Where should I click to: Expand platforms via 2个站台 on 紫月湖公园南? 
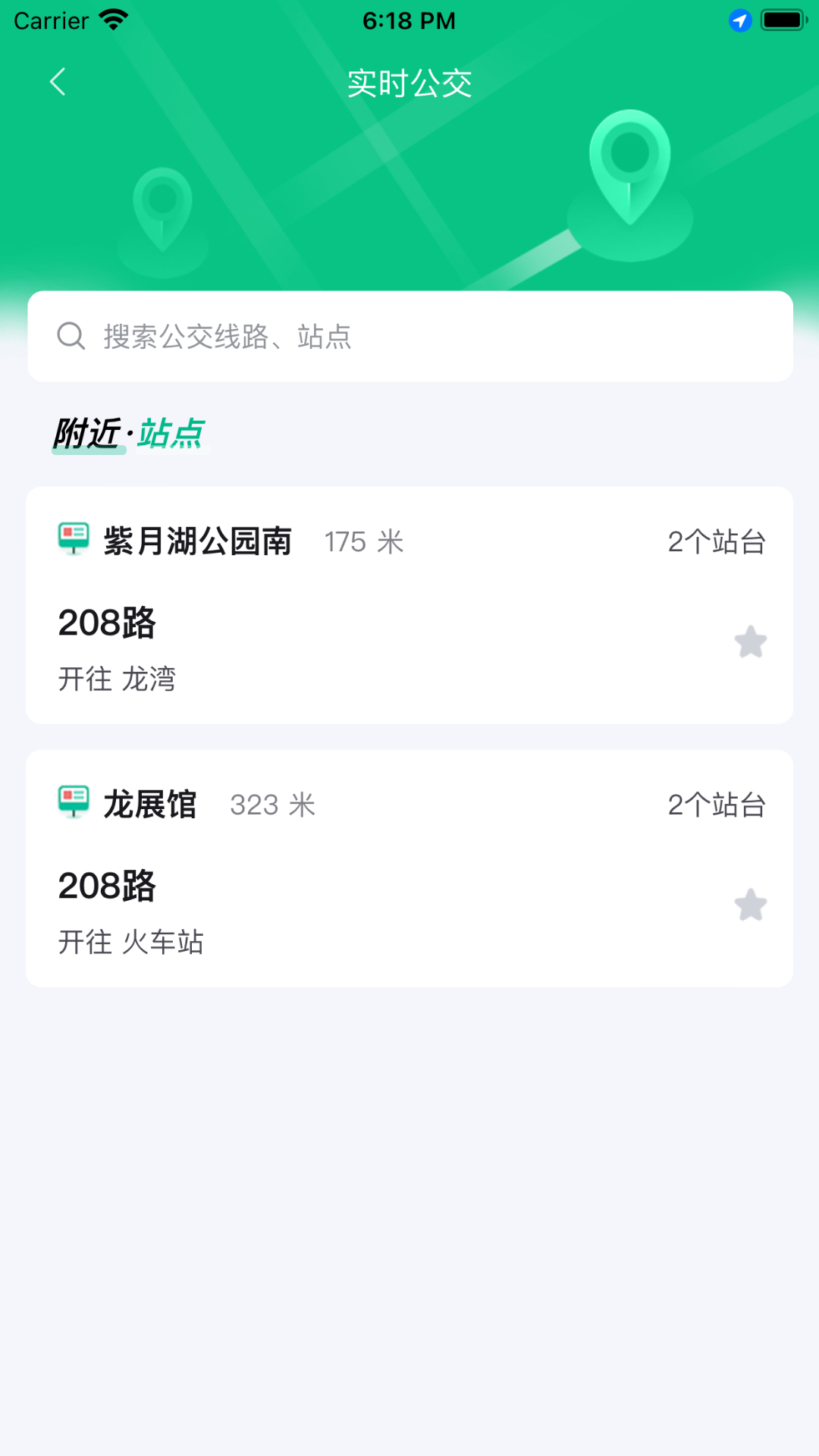coord(716,541)
